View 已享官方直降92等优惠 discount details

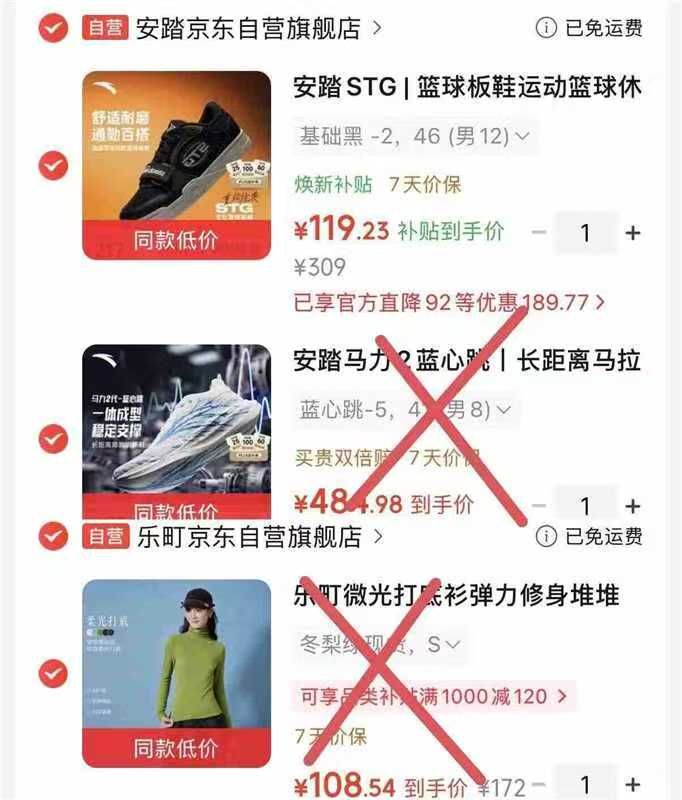(449, 303)
